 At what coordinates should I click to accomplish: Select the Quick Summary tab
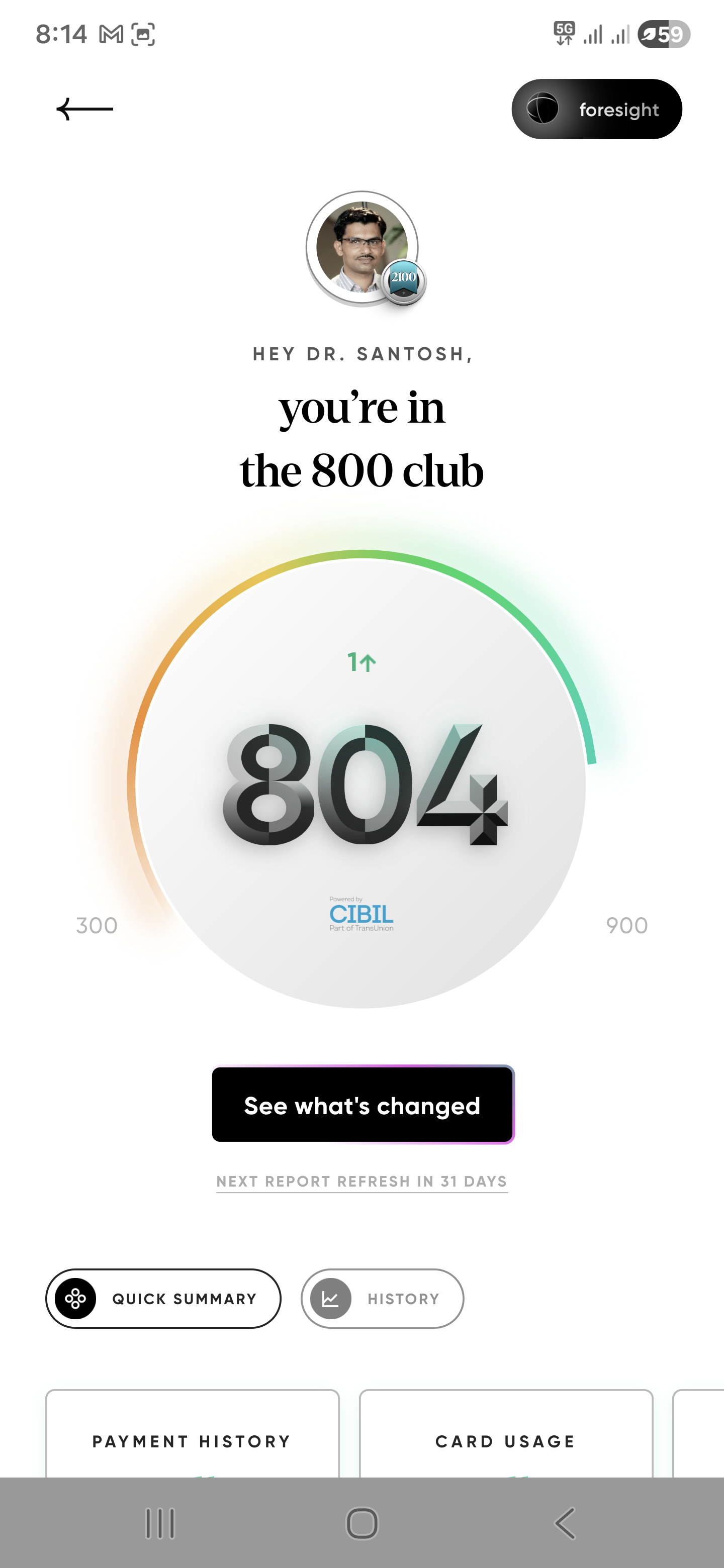(x=163, y=1298)
